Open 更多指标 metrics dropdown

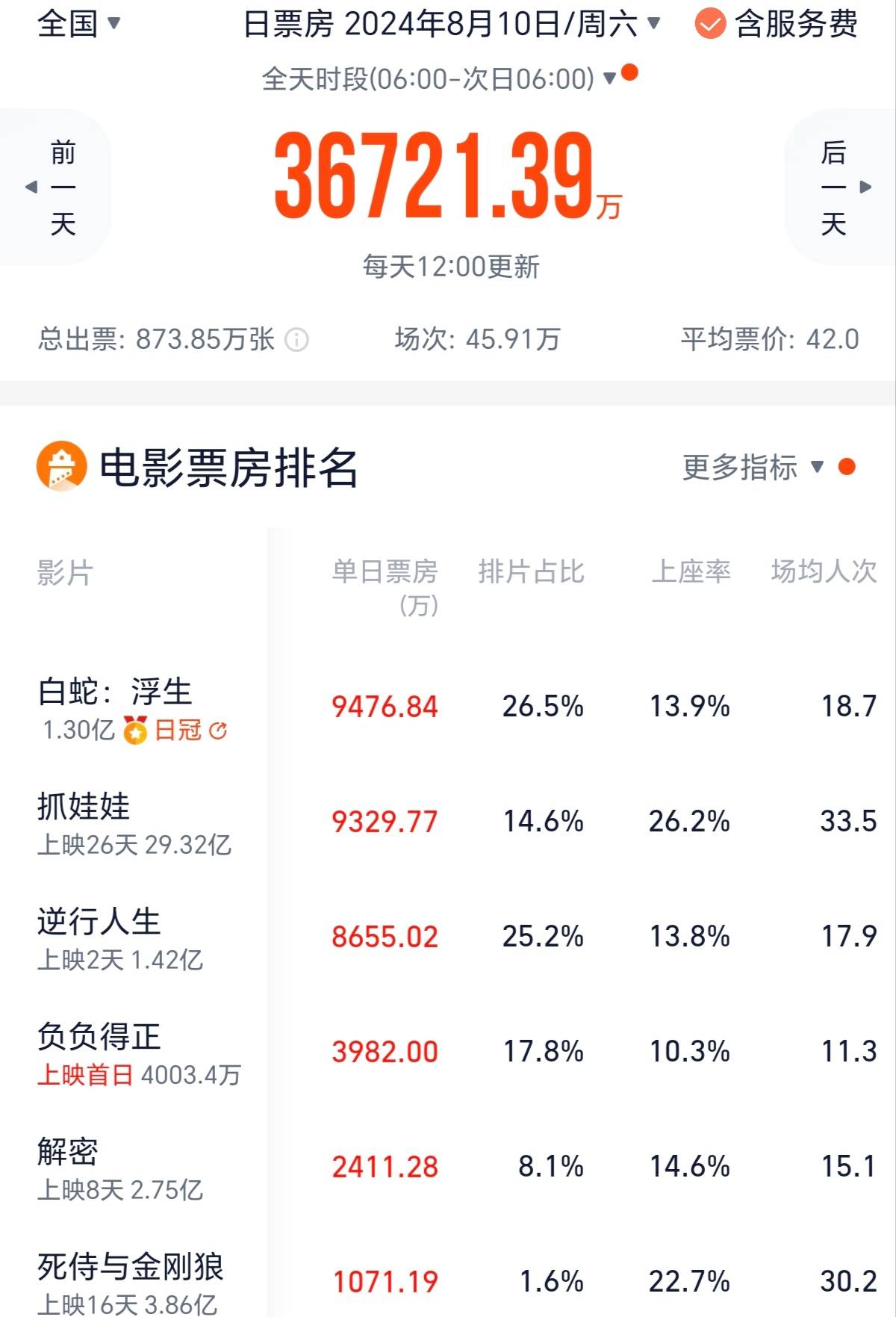(754, 468)
